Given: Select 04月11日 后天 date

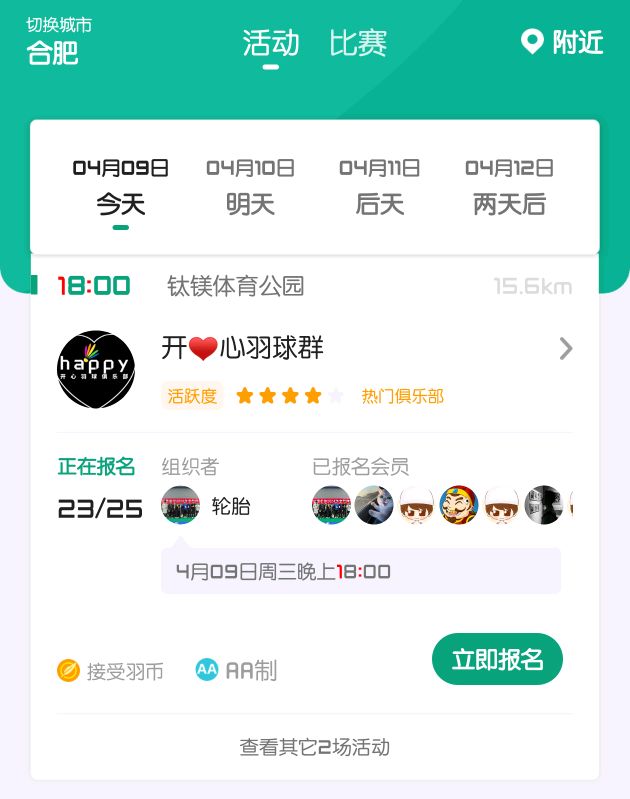Looking at the screenshot, I should tap(380, 187).
